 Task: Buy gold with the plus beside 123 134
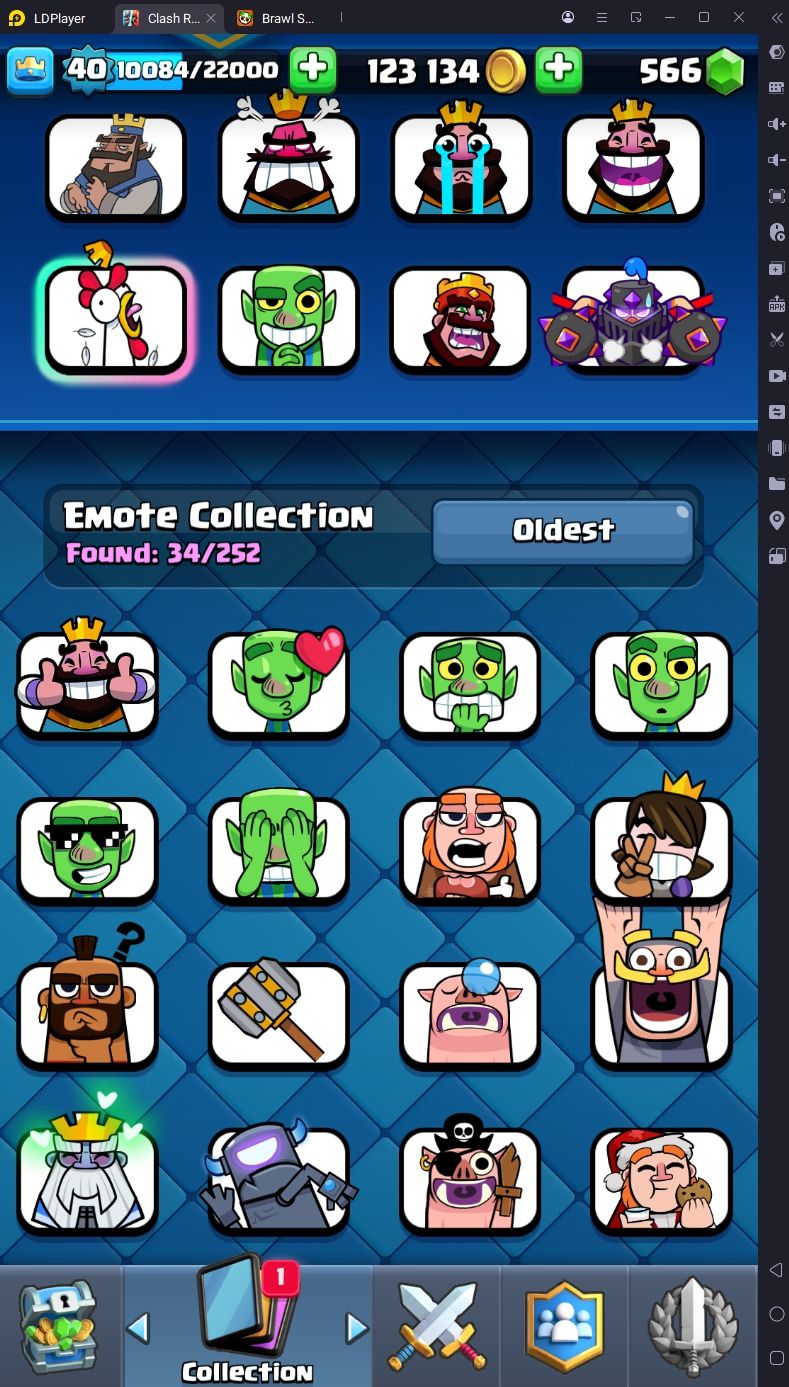point(558,70)
